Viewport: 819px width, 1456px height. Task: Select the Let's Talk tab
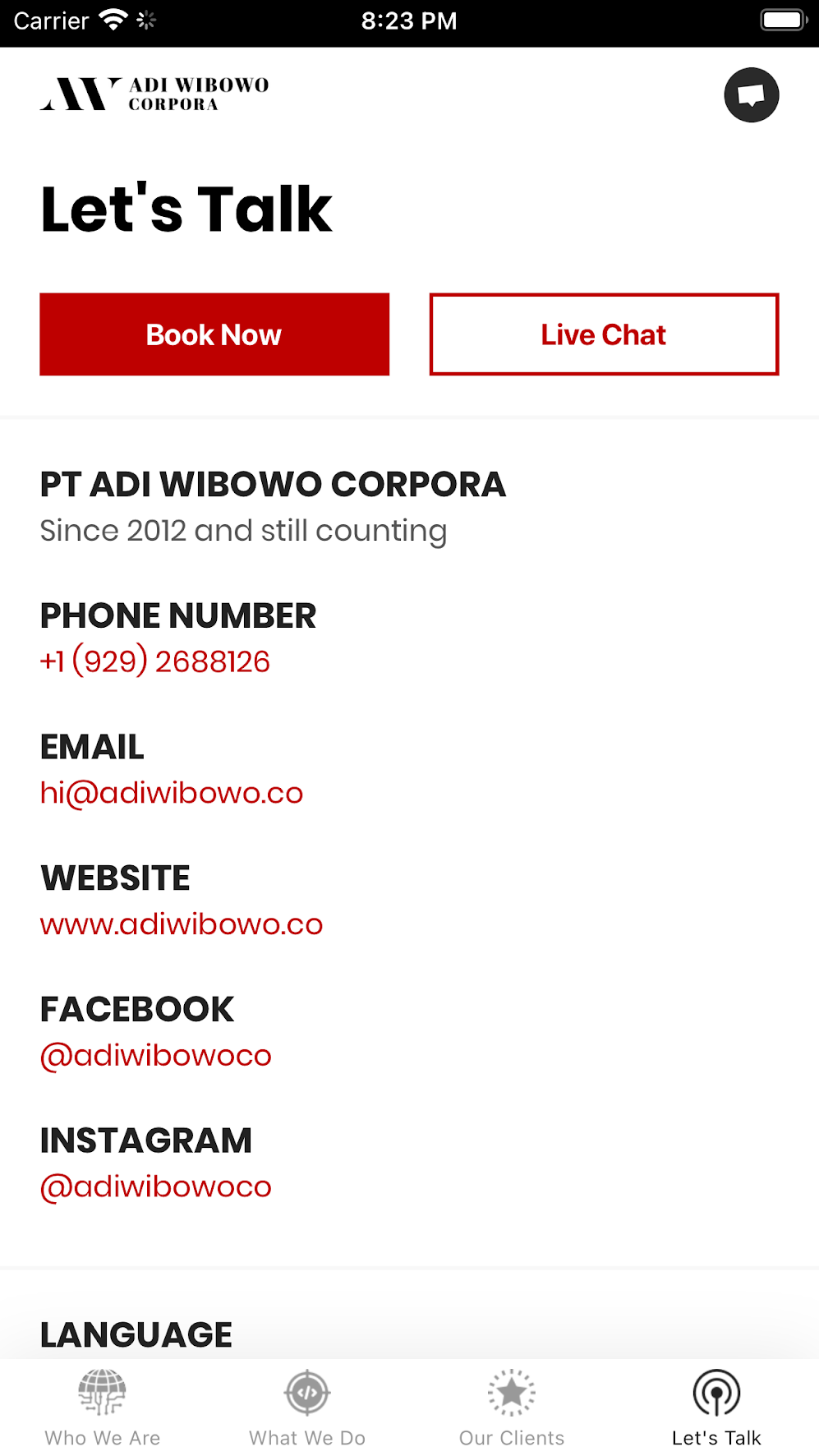tap(716, 1408)
